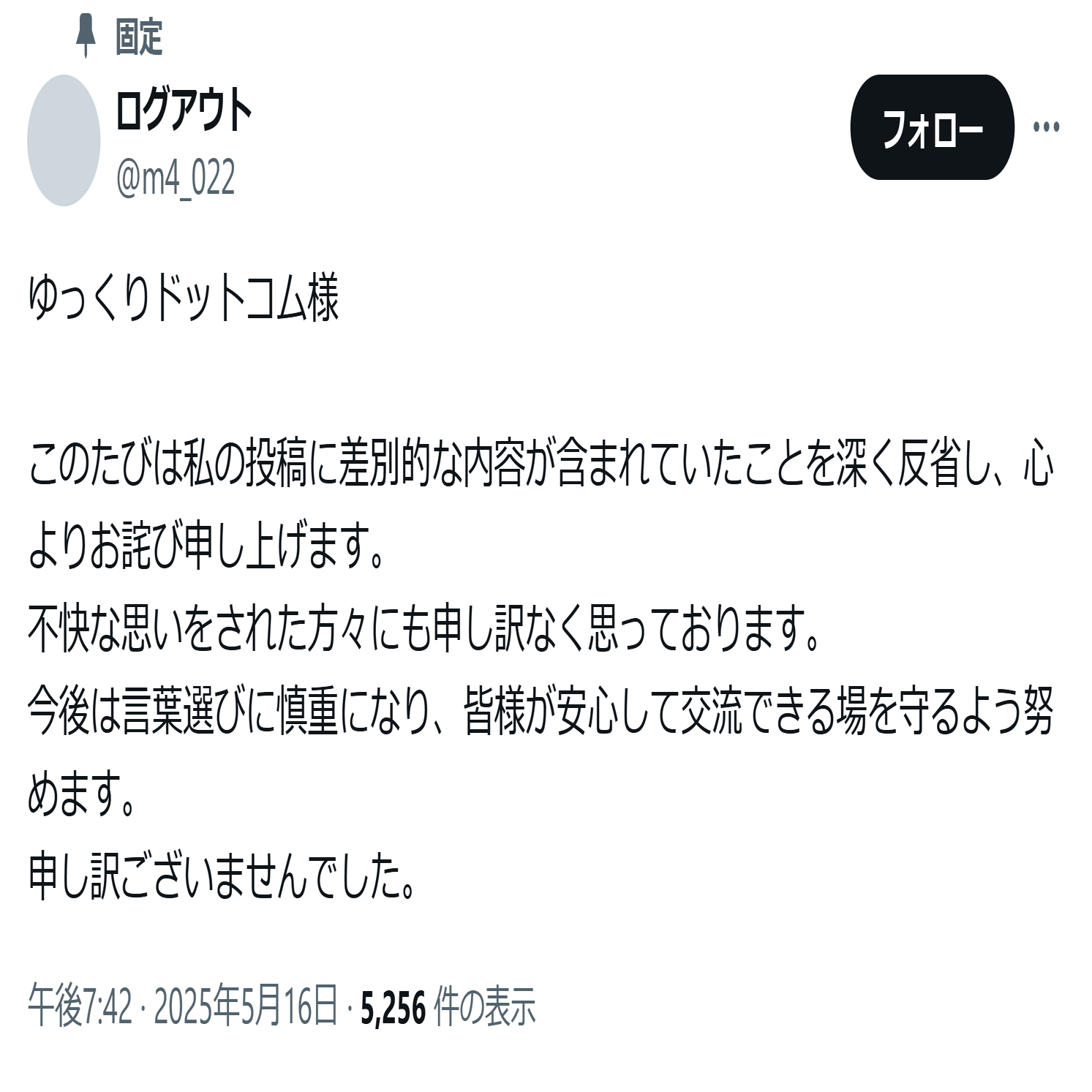This screenshot has height=1092, width=1092.
Task: View the 5,256 件の表示 analytics
Action: click(448, 1008)
